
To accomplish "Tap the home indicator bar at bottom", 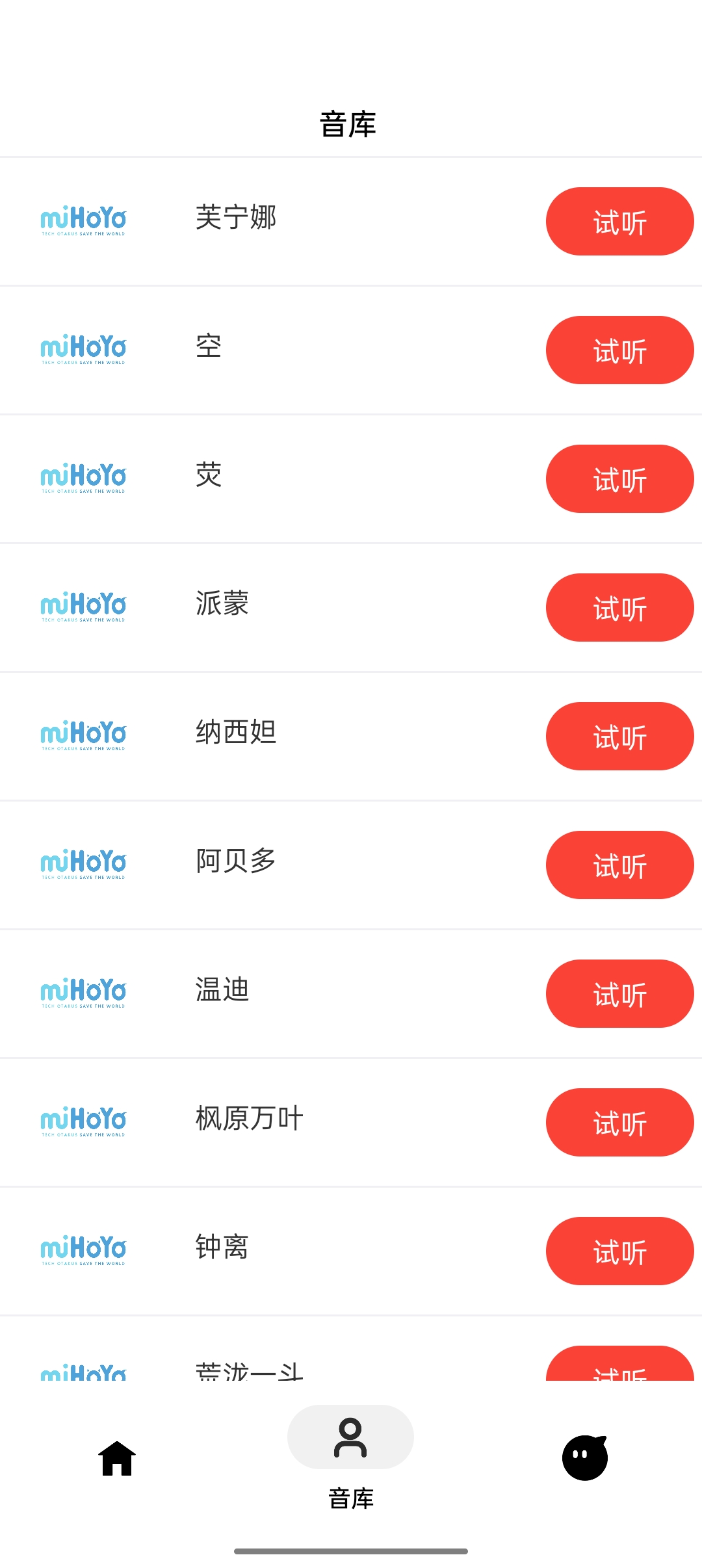I will pyautogui.click(x=351, y=1546).
